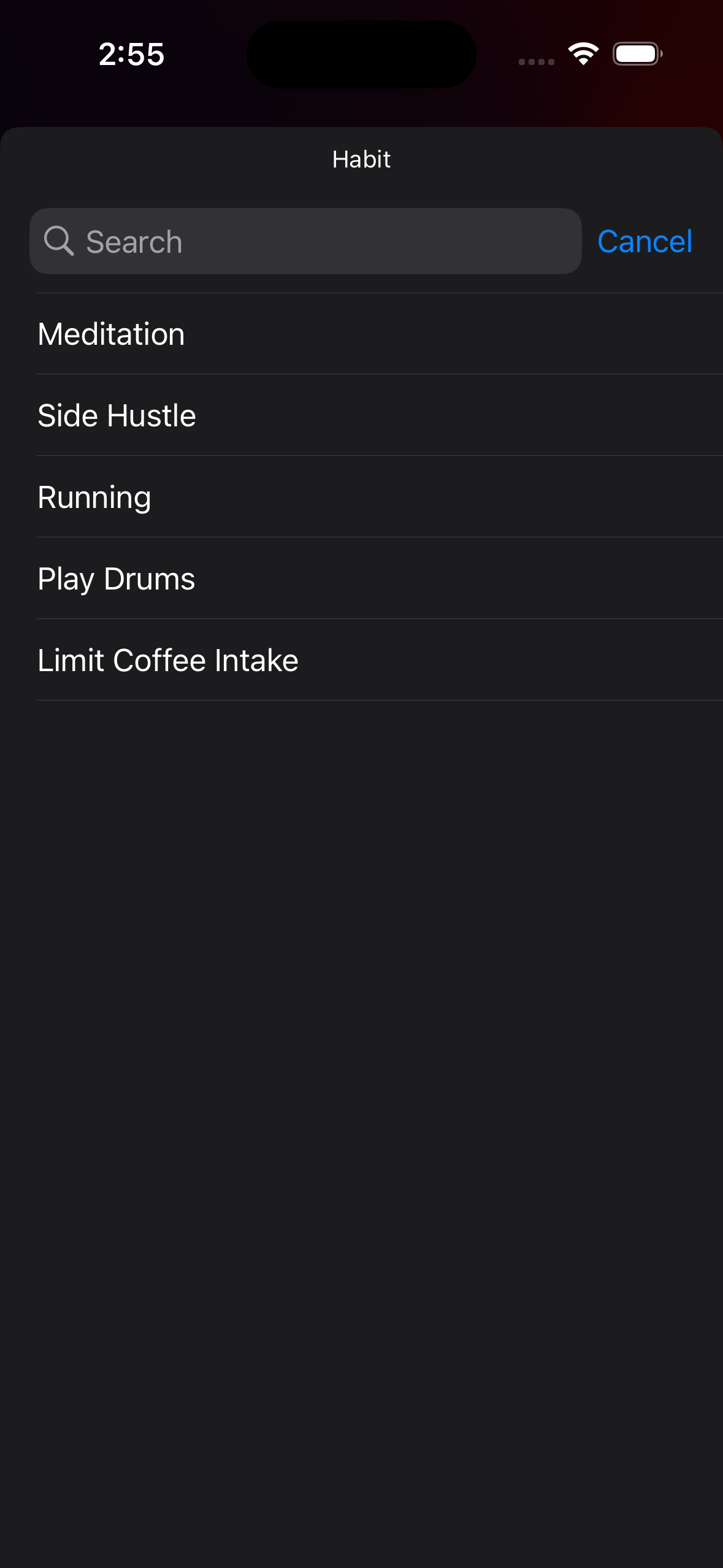Select the Meditation habit

point(361,334)
